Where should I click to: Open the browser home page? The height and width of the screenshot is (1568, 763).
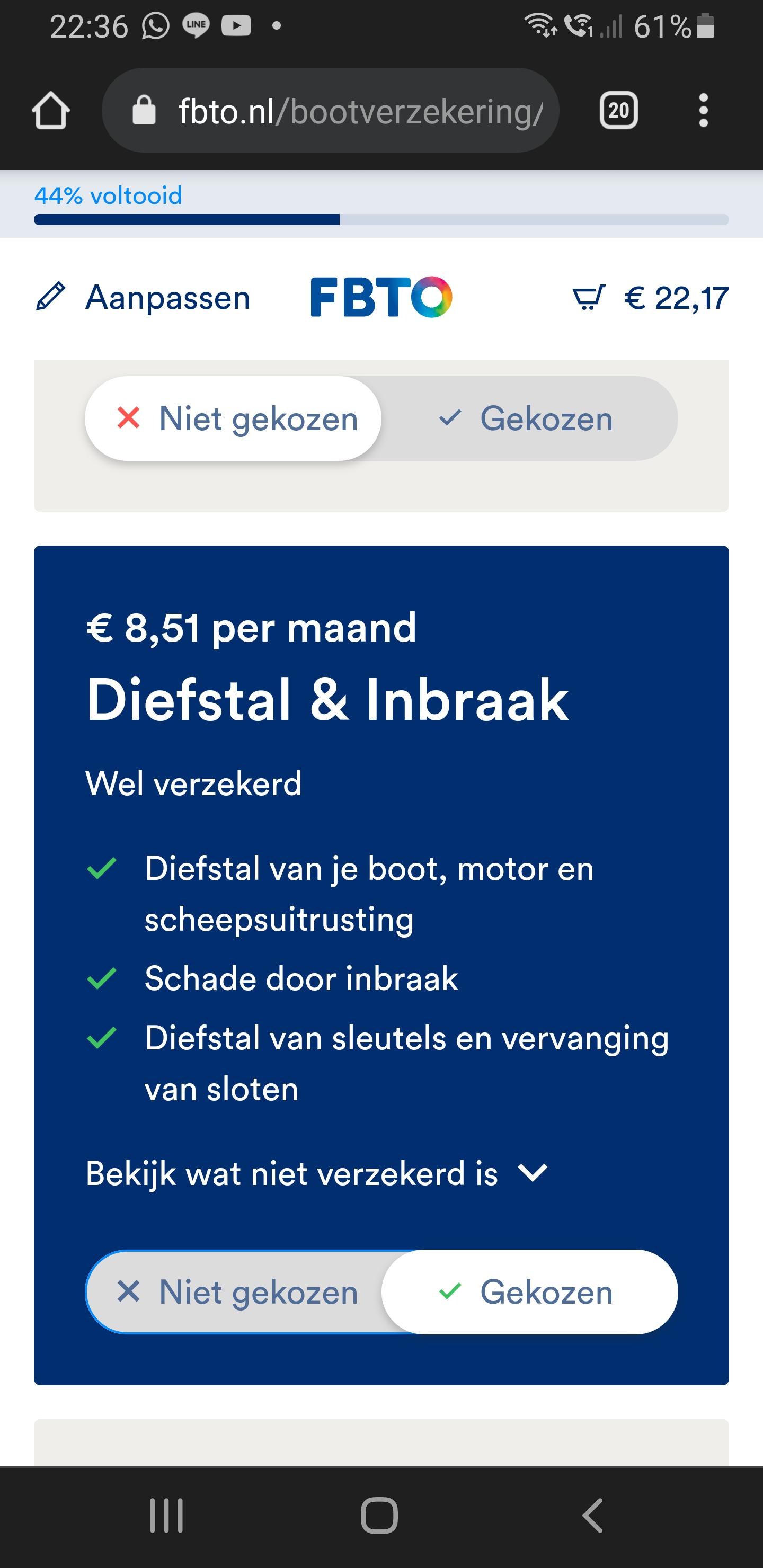(x=50, y=111)
